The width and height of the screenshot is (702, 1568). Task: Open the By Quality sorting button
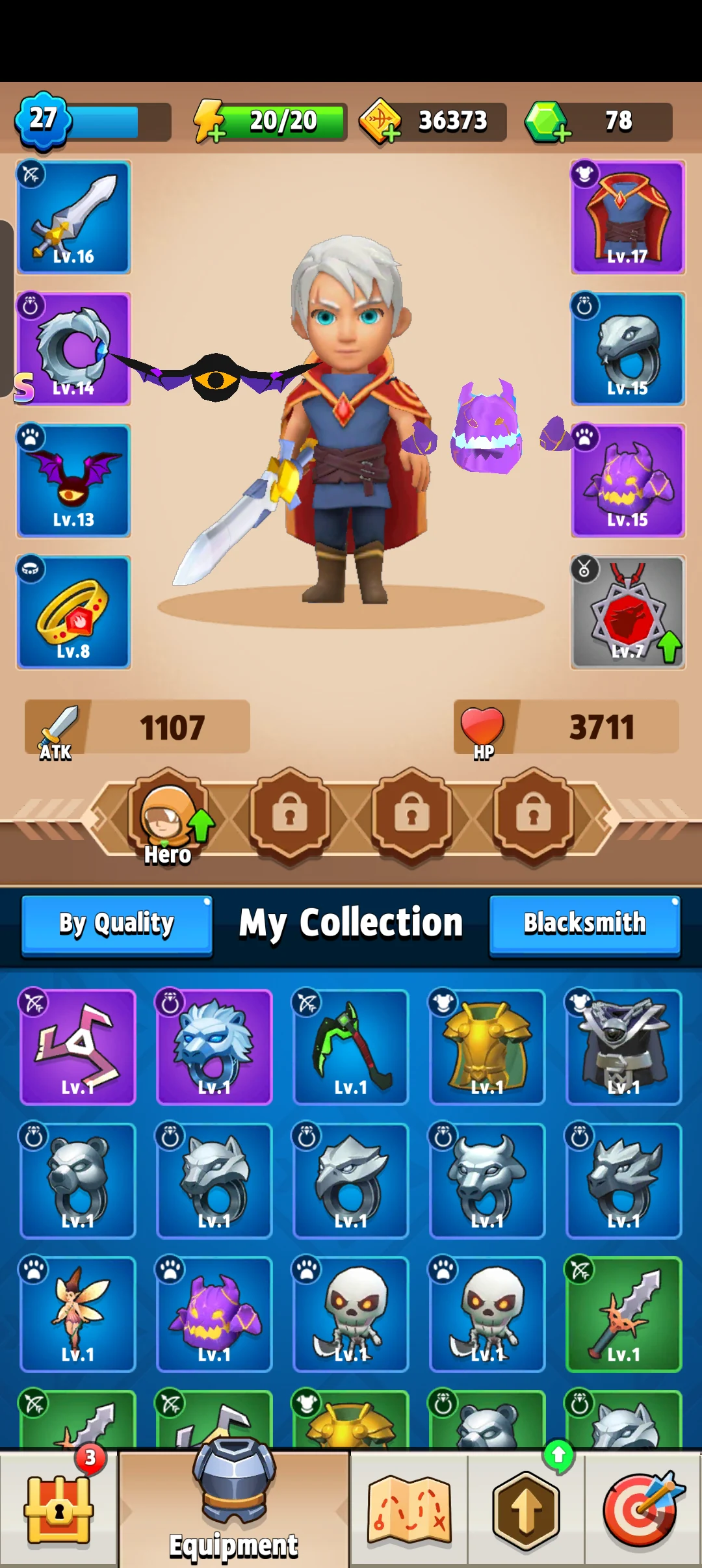pyautogui.click(x=117, y=924)
